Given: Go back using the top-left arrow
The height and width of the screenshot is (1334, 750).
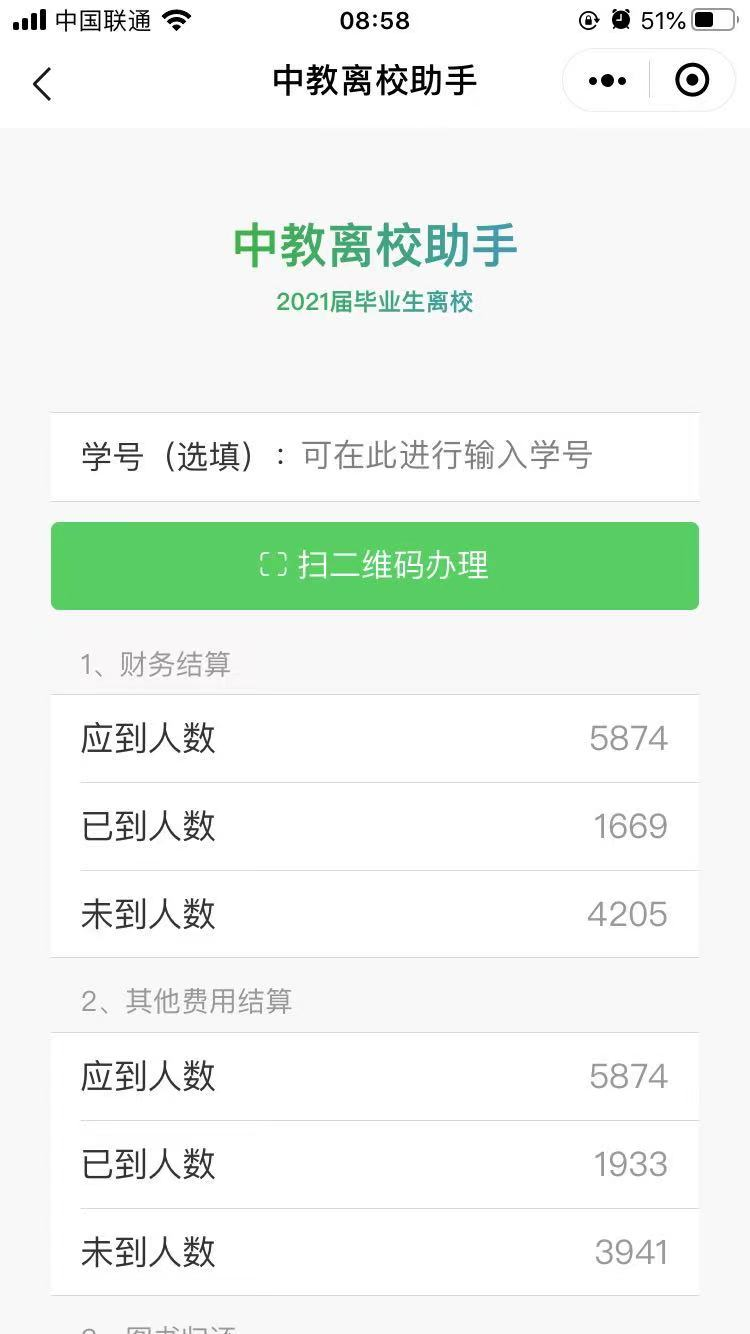Looking at the screenshot, I should click(x=42, y=84).
